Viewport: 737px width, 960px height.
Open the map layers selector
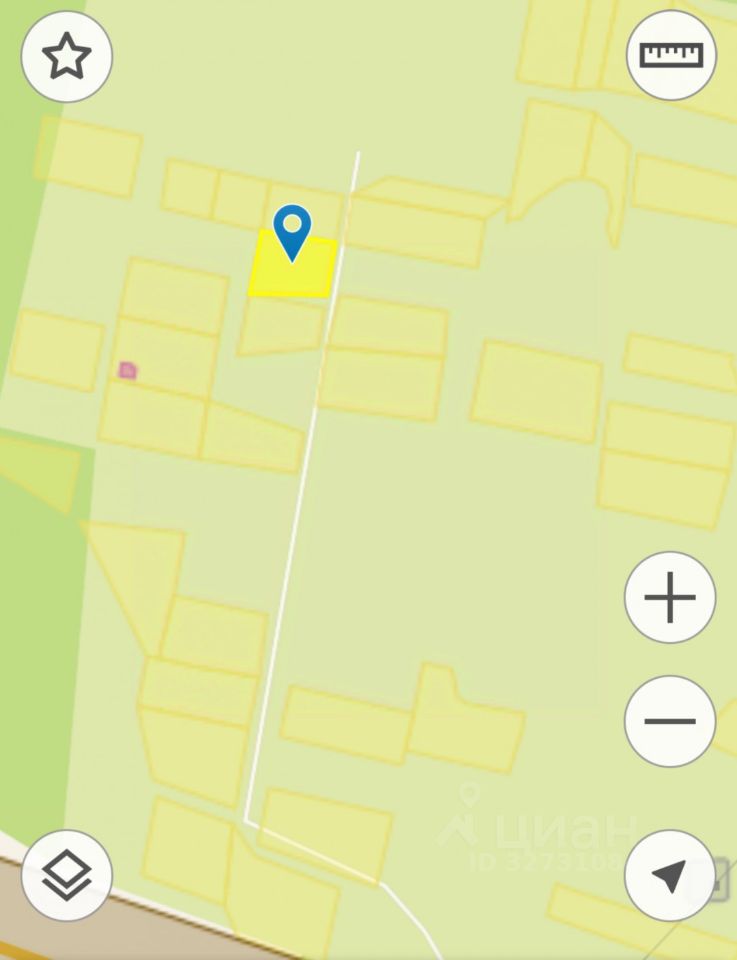[67, 875]
